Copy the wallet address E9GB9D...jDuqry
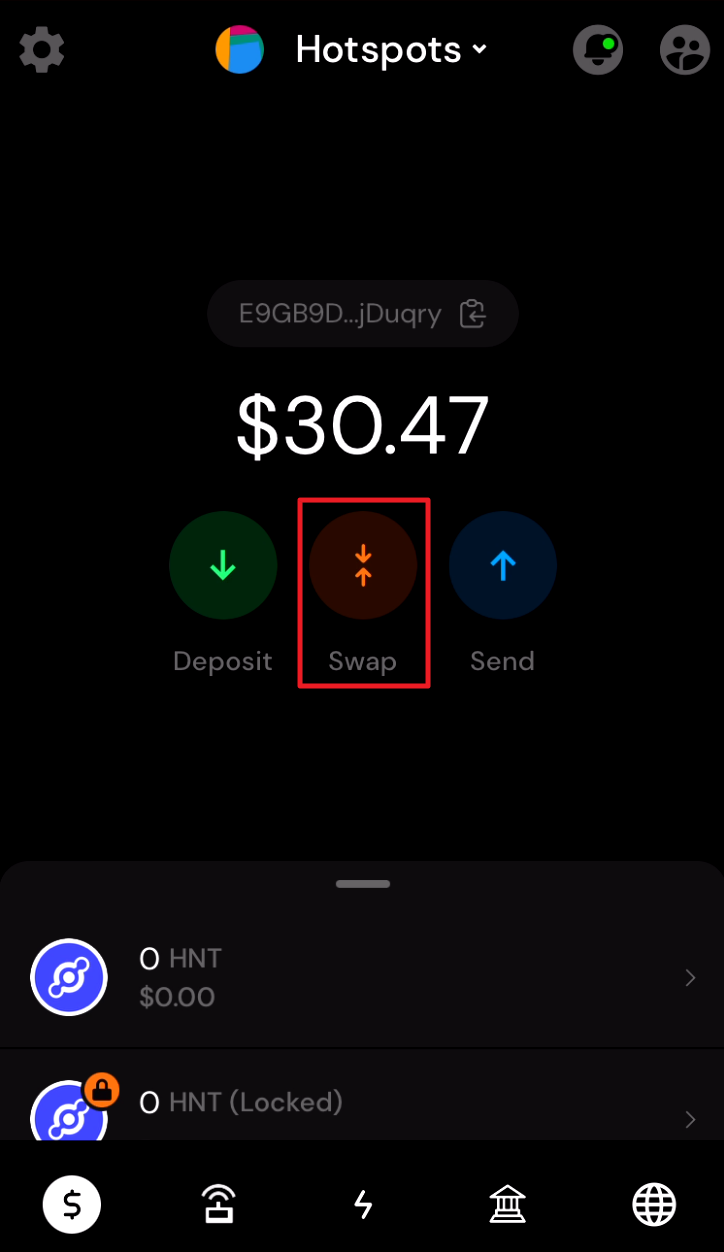The width and height of the screenshot is (724, 1252). 472,314
